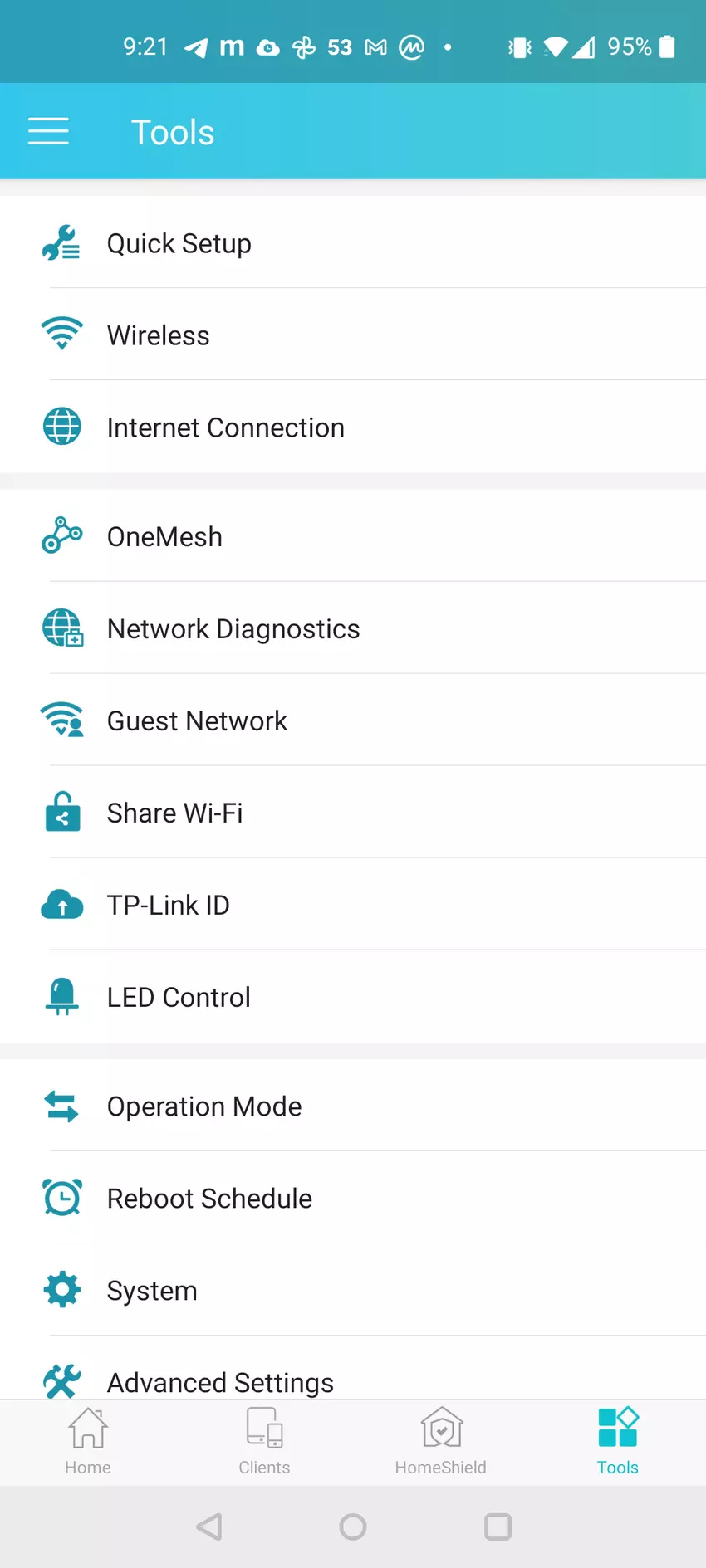Image resolution: width=706 pixels, height=1568 pixels.
Task: Open Operation Mode
Action: (204, 1106)
